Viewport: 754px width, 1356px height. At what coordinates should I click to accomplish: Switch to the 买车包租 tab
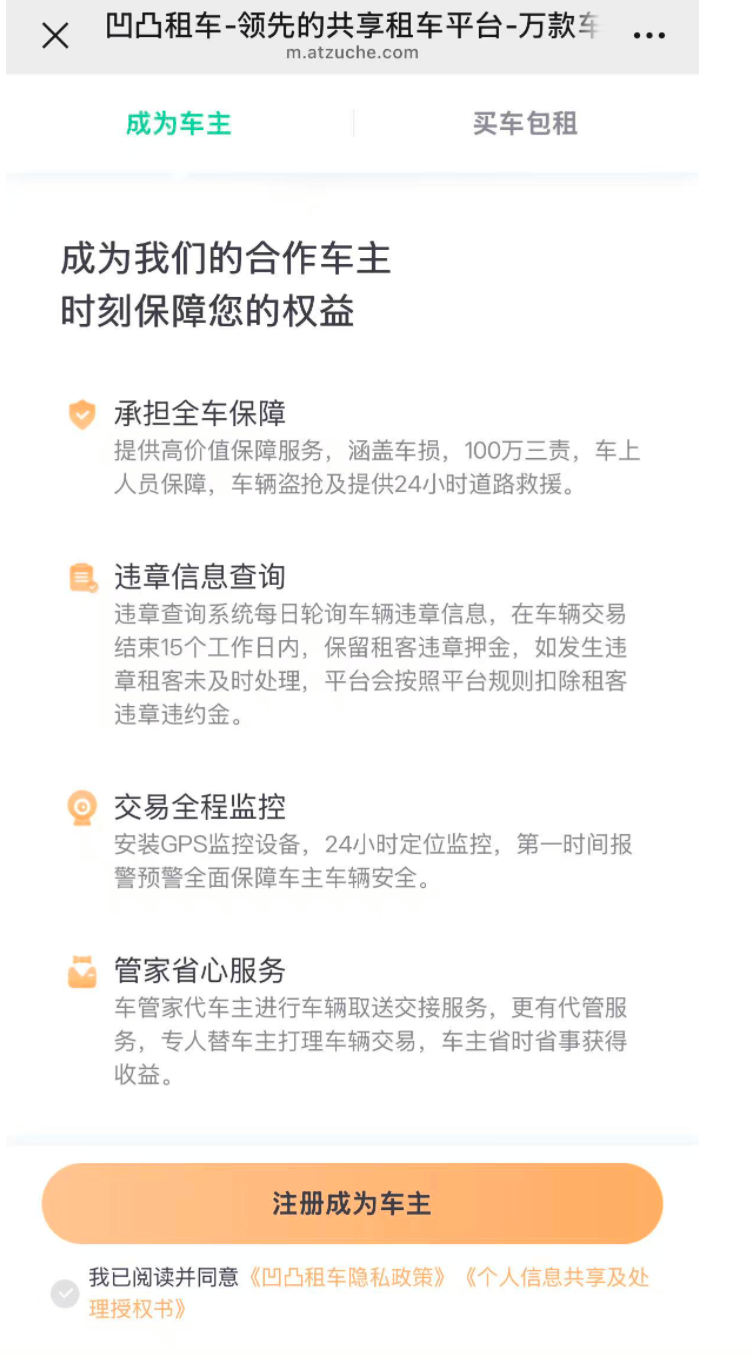tap(525, 124)
